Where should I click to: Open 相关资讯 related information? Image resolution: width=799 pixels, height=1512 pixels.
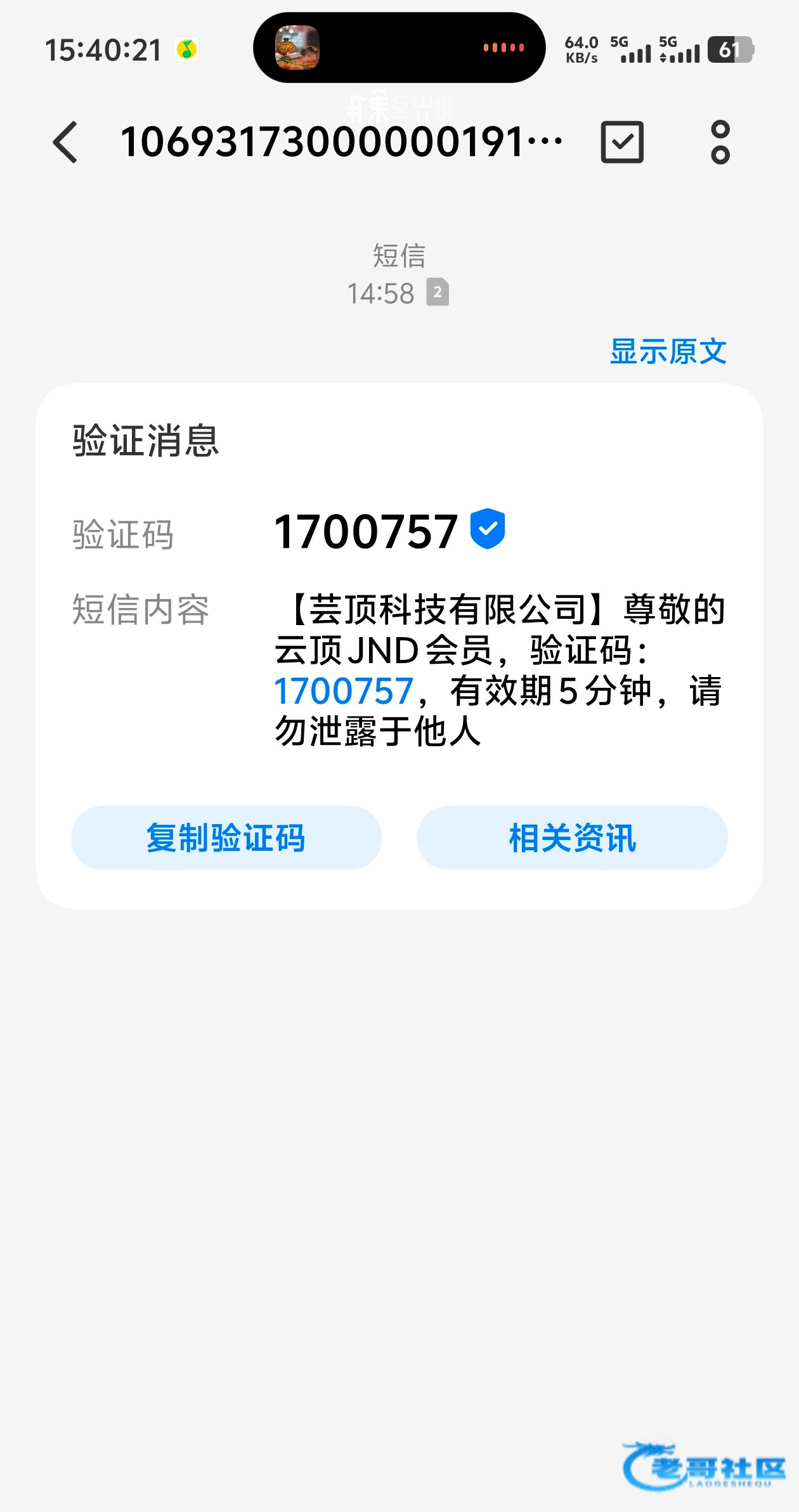(572, 837)
